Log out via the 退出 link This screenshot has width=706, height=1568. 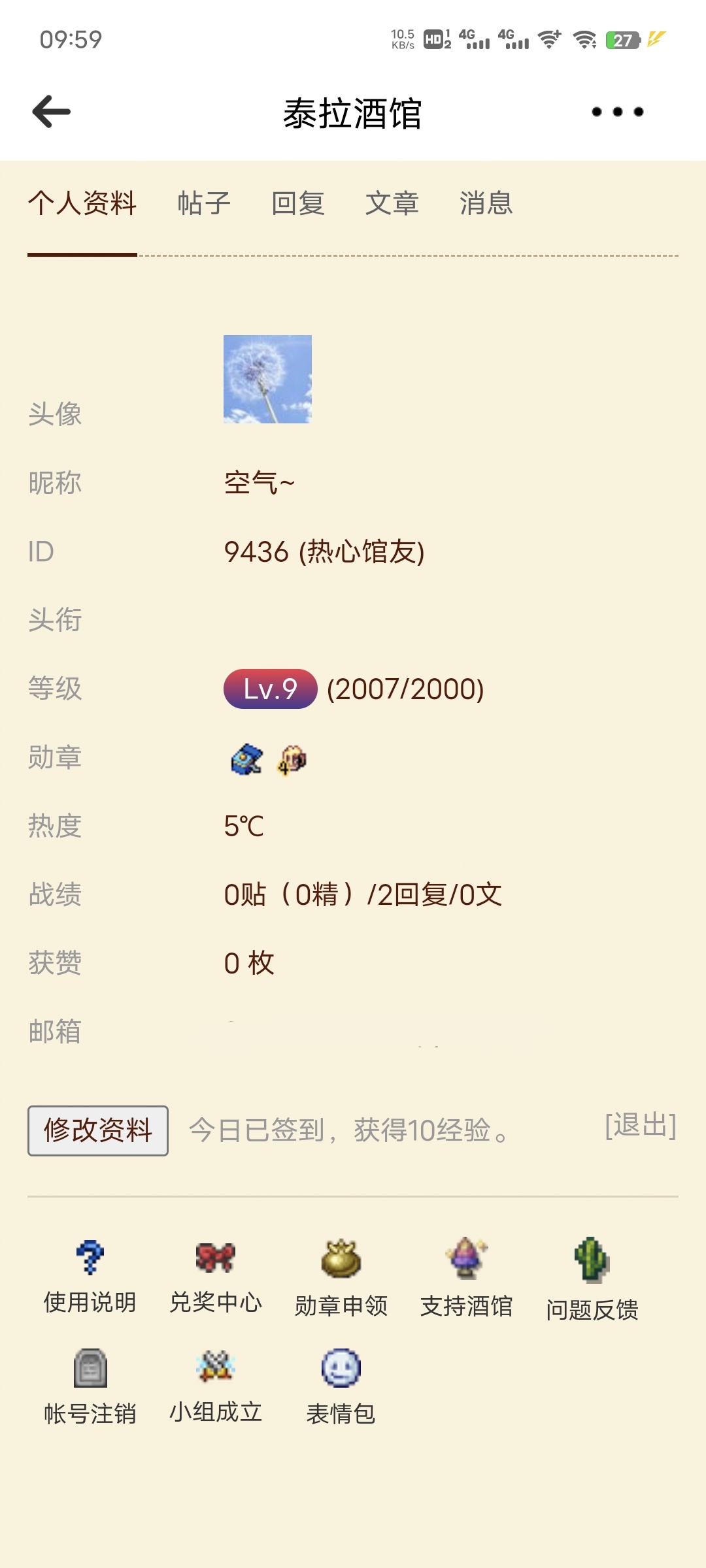(640, 1126)
